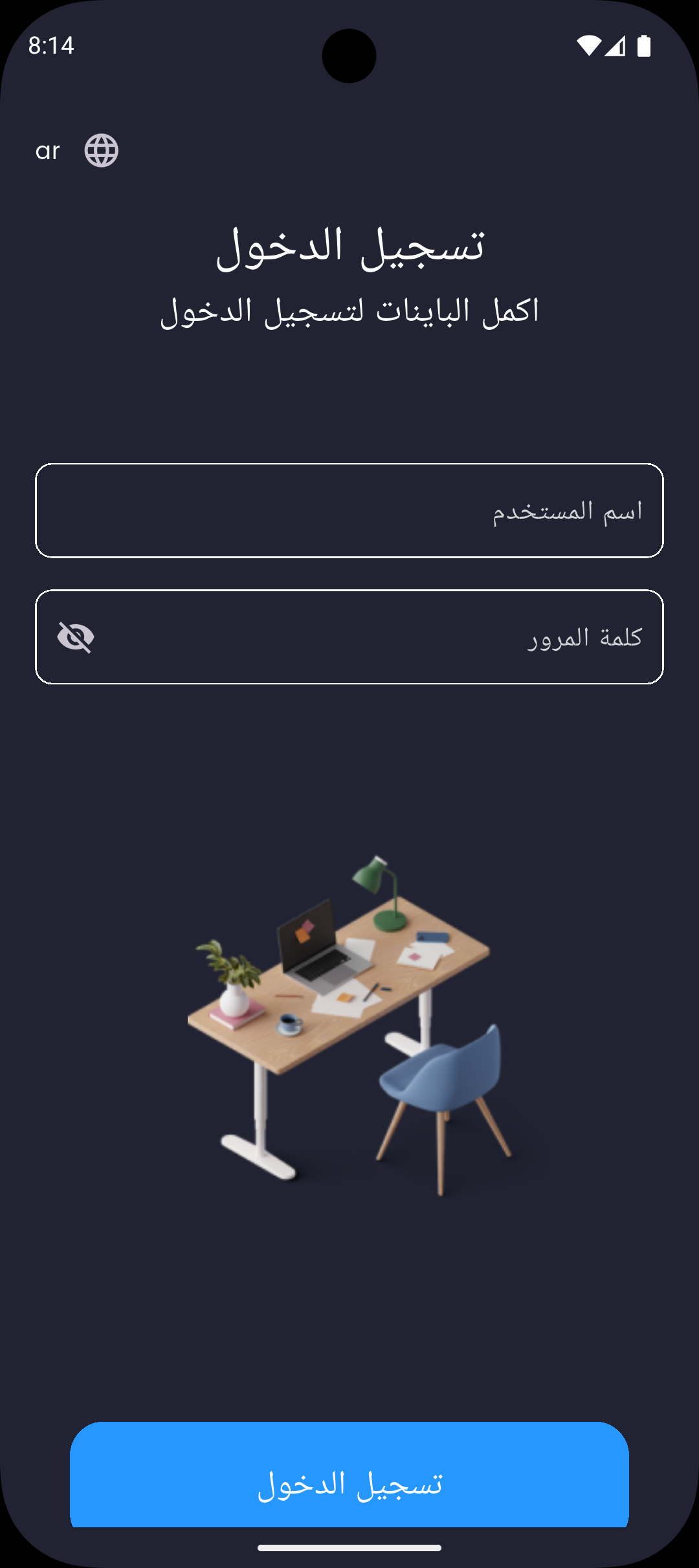Toggle password visibility with the eye icon

click(x=76, y=637)
